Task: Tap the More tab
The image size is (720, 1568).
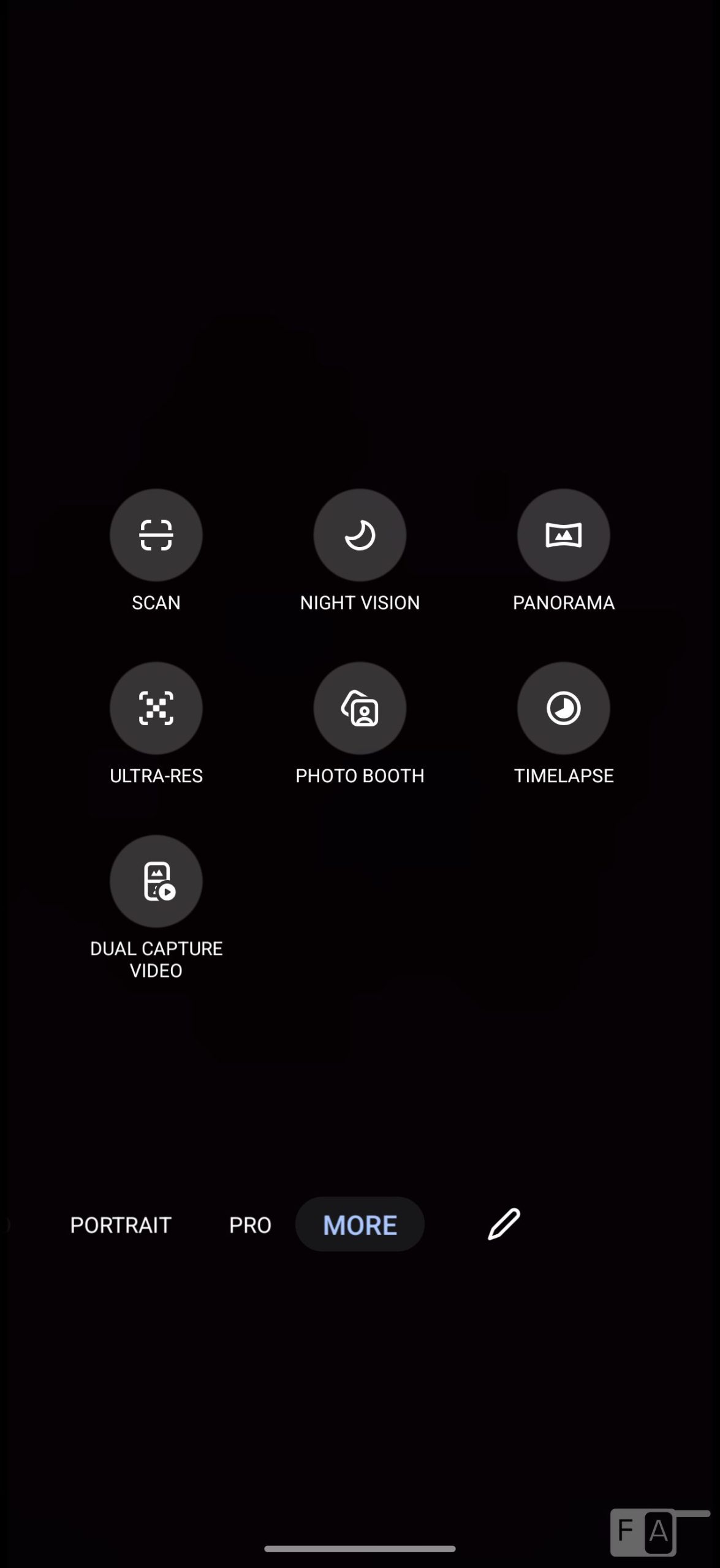Action: tap(360, 1225)
